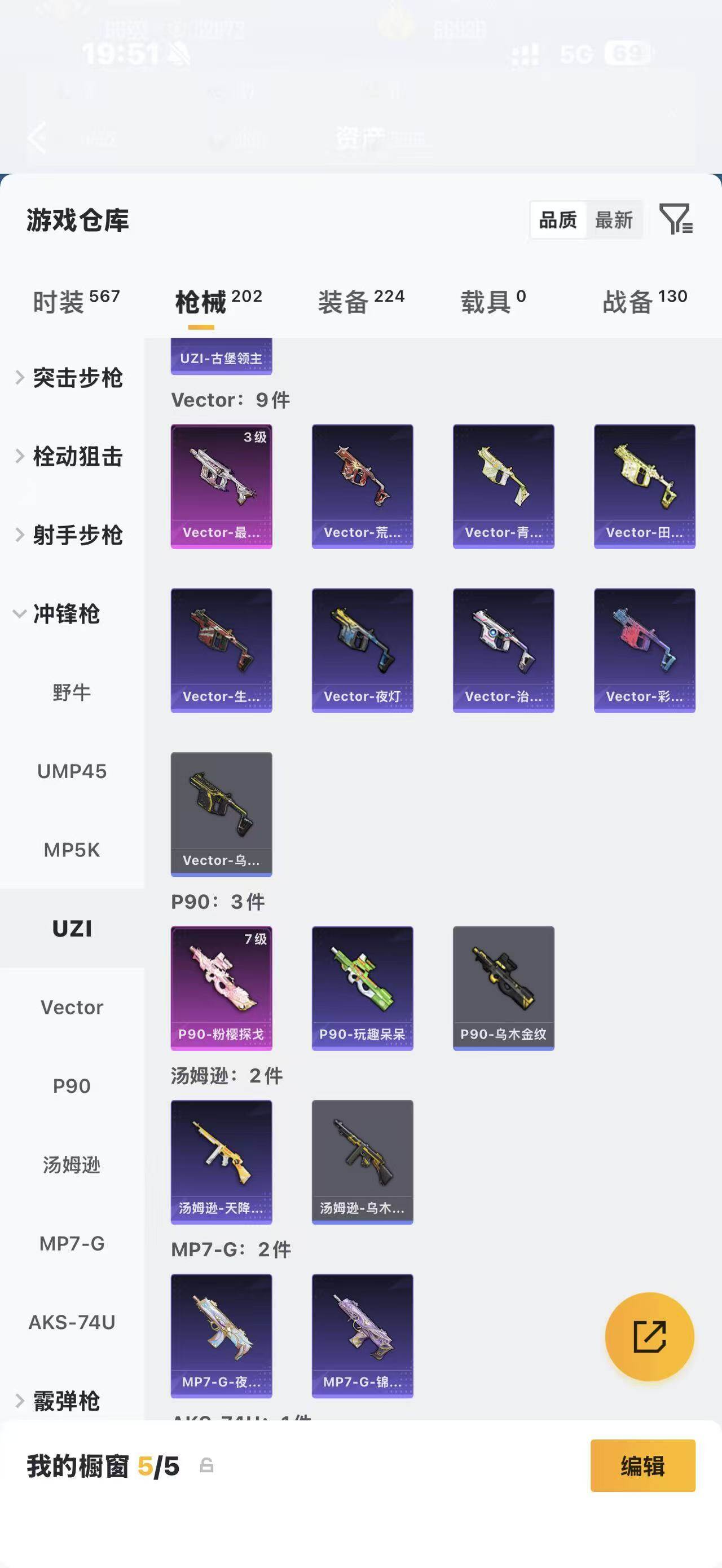Screen dimensions: 722x1568
Task: Open the P90-乌木金纹 item
Action: [504, 988]
